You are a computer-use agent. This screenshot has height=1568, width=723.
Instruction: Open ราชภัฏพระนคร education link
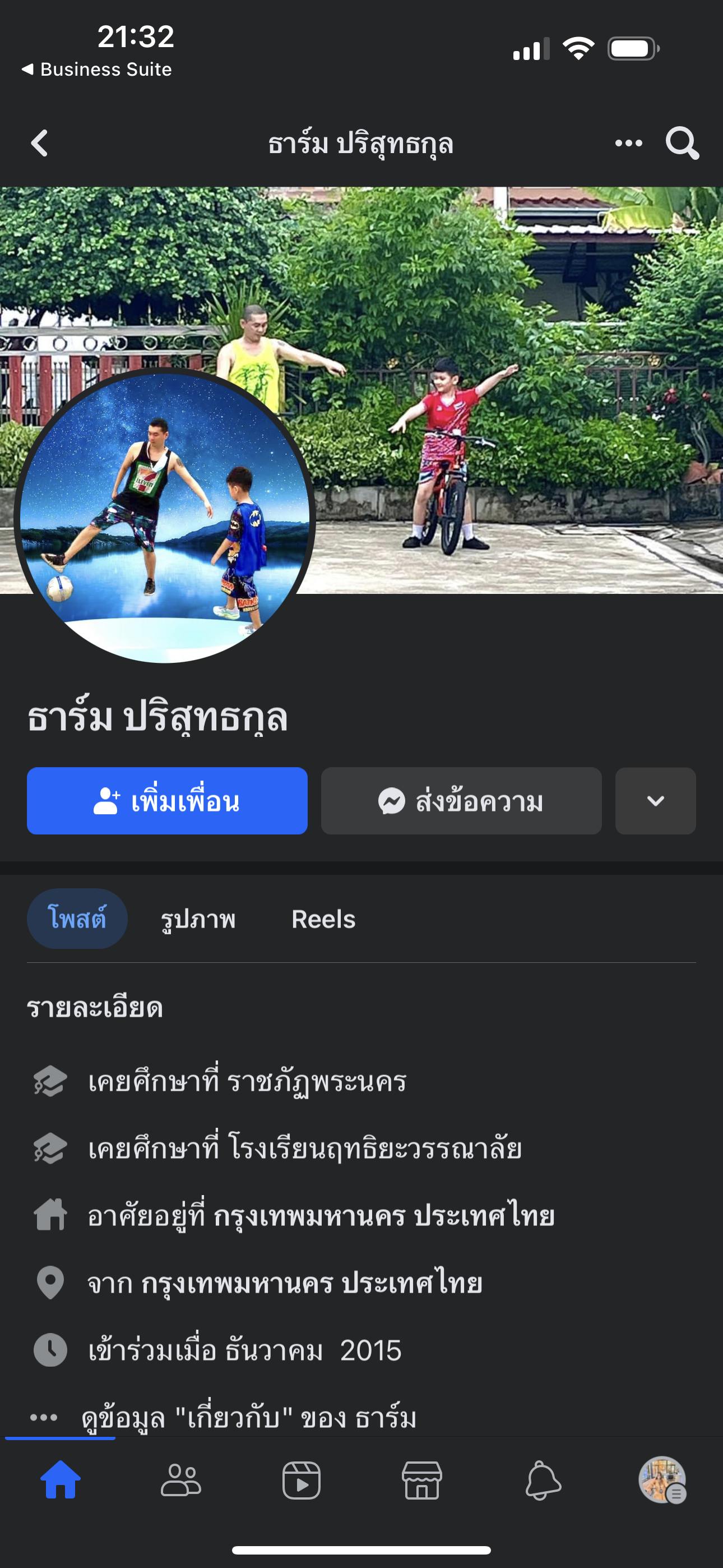click(x=317, y=1082)
